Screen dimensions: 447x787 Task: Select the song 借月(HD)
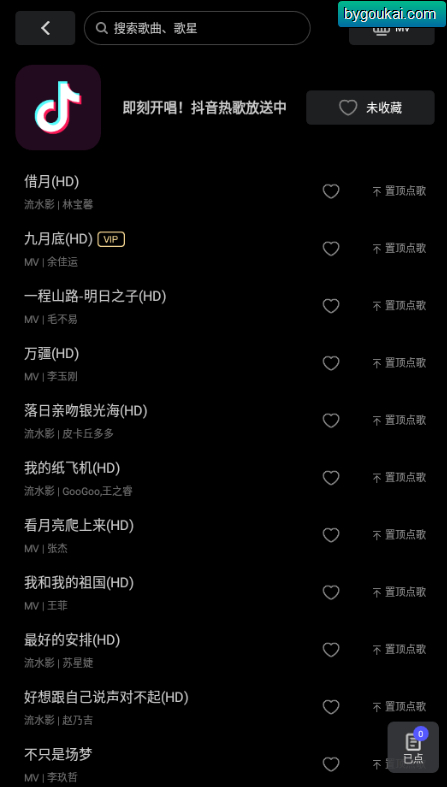(52, 181)
